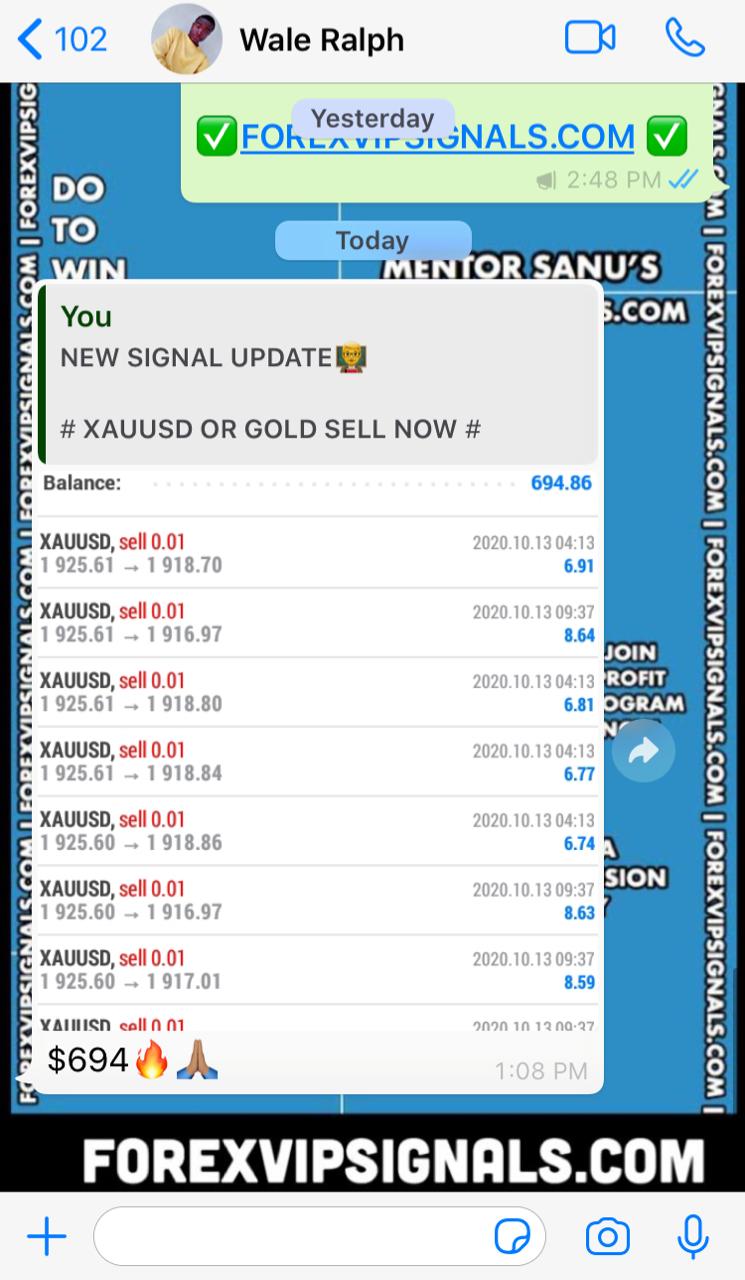745x1280 pixels.
Task: Focus the message text field
Action: click(x=290, y=1237)
